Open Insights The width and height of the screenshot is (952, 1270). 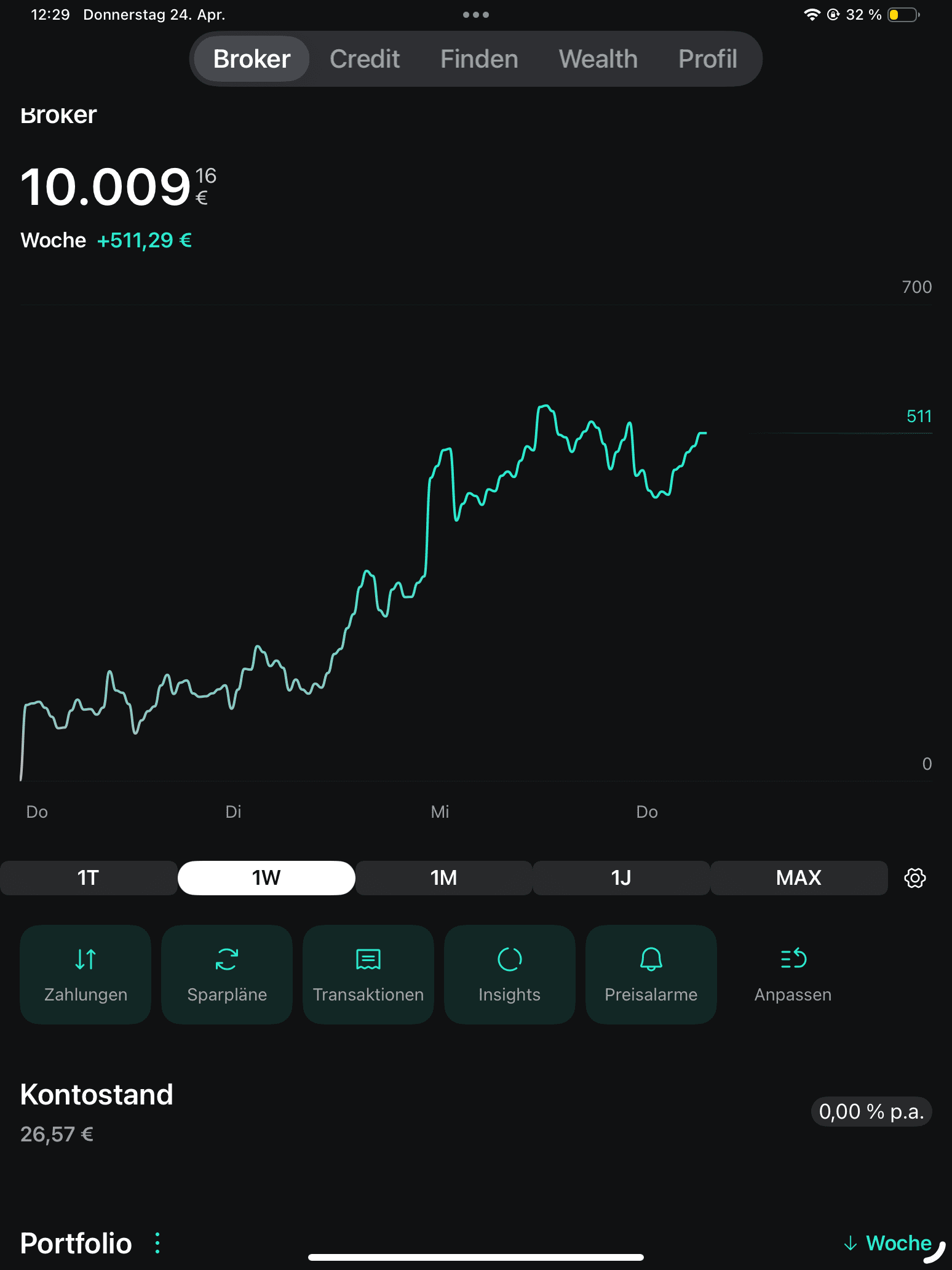(510, 974)
